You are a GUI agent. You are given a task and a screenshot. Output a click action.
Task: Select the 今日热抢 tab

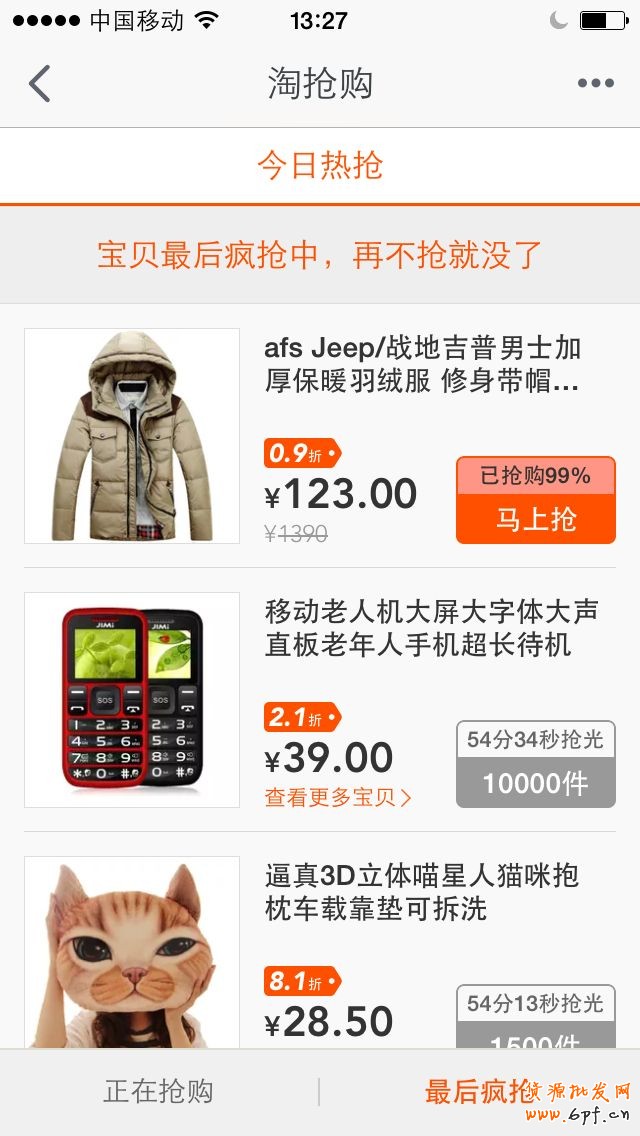pyautogui.click(x=320, y=165)
